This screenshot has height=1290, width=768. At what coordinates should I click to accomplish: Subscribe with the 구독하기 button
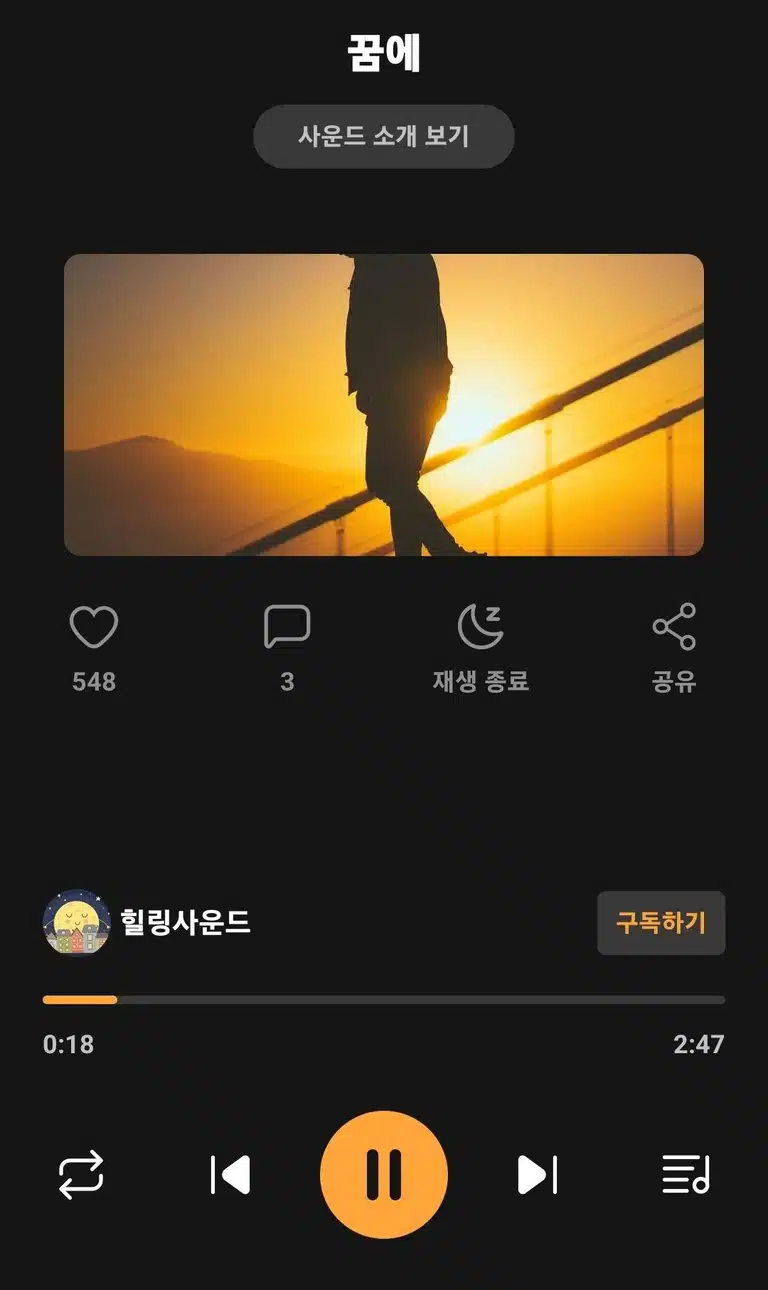coord(661,923)
